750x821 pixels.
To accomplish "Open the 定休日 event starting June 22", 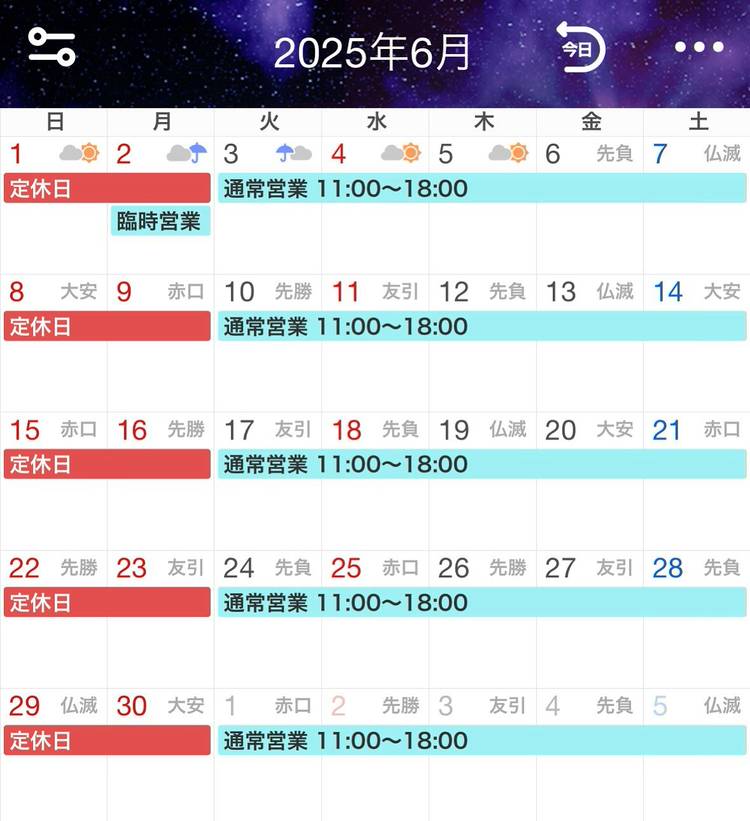I will 107,602.
